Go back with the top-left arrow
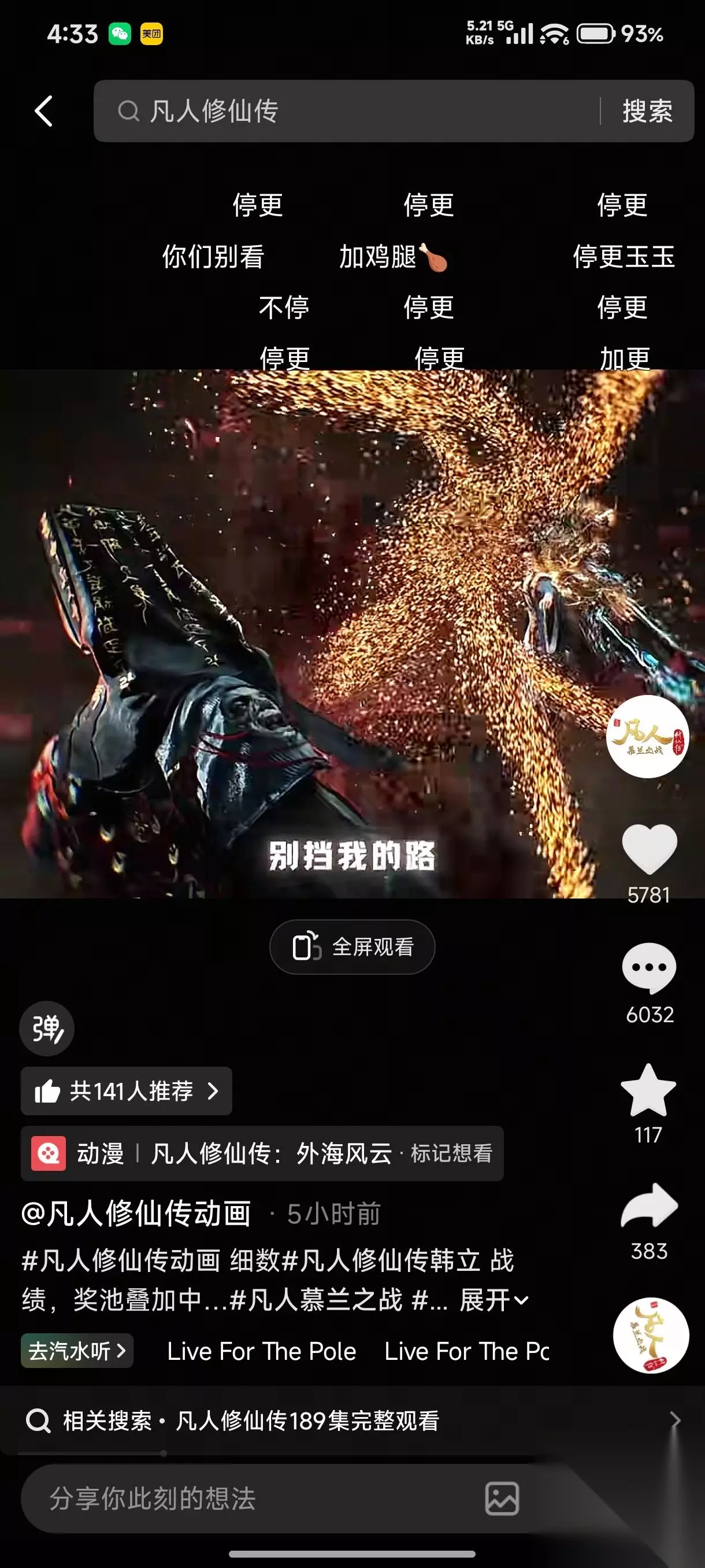705x1568 pixels. 44,112
